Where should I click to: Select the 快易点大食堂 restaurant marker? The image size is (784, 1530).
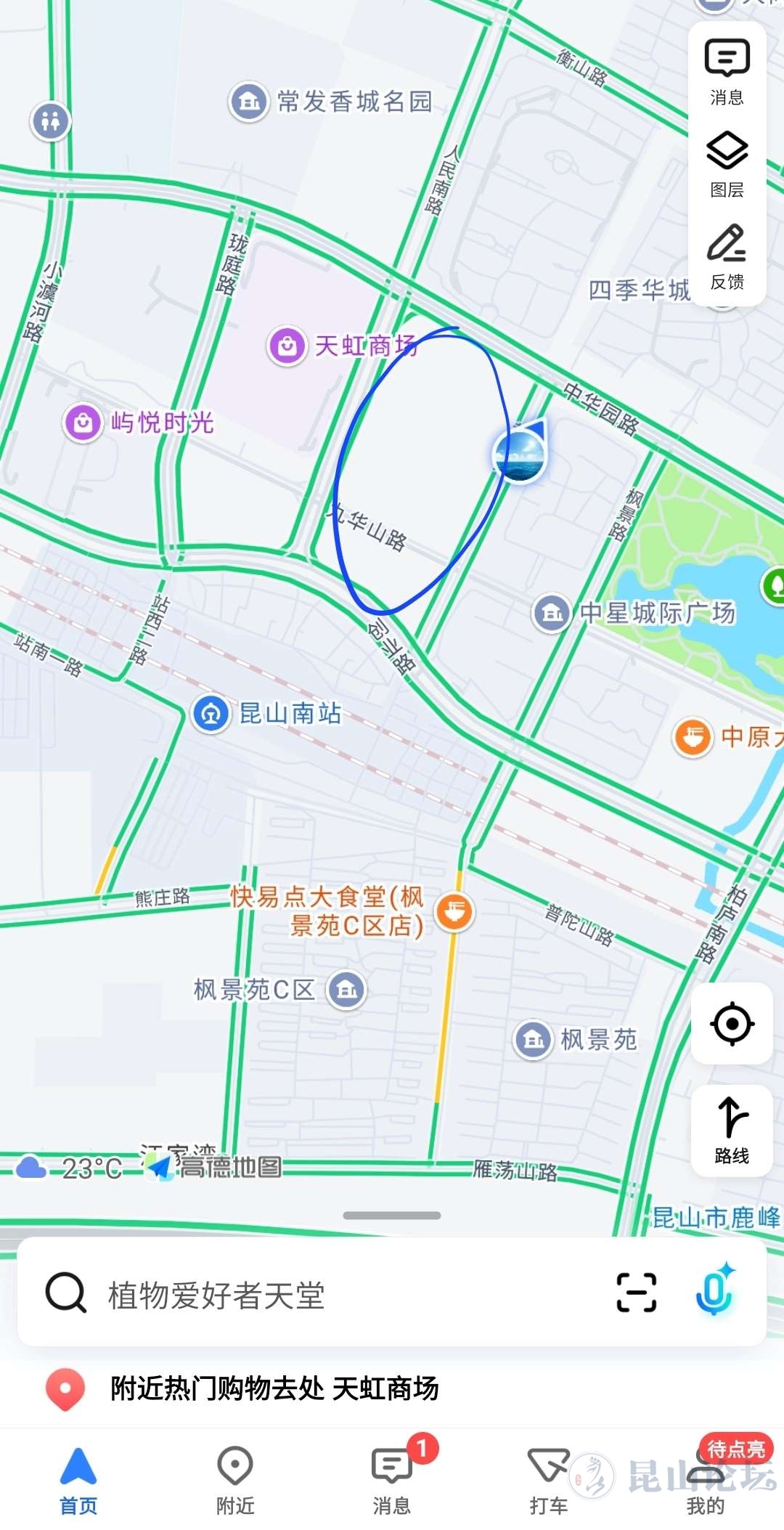pyautogui.click(x=454, y=911)
